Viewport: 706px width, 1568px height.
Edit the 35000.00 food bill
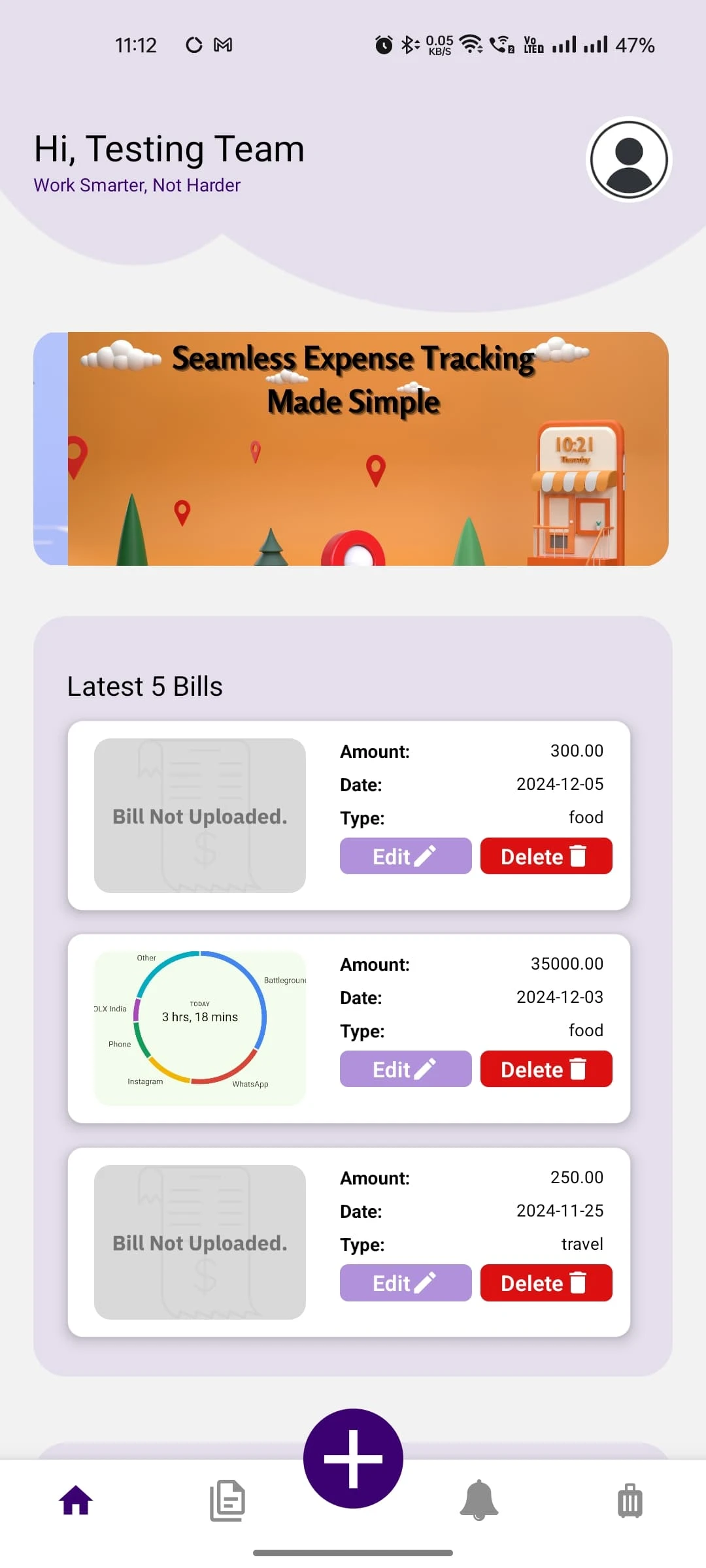pyautogui.click(x=405, y=1069)
